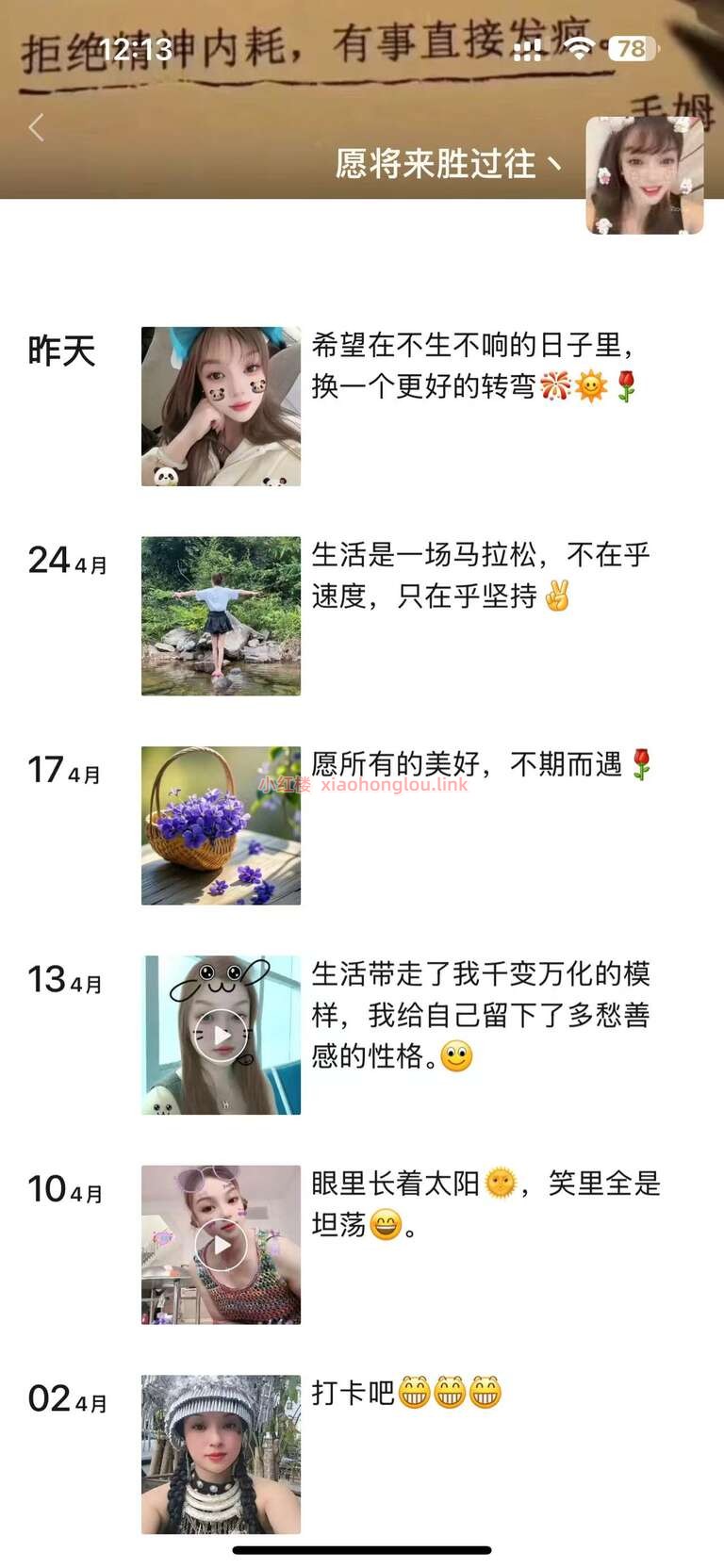Go back with the top-left arrow

pyautogui.click(x=37, y=127)
